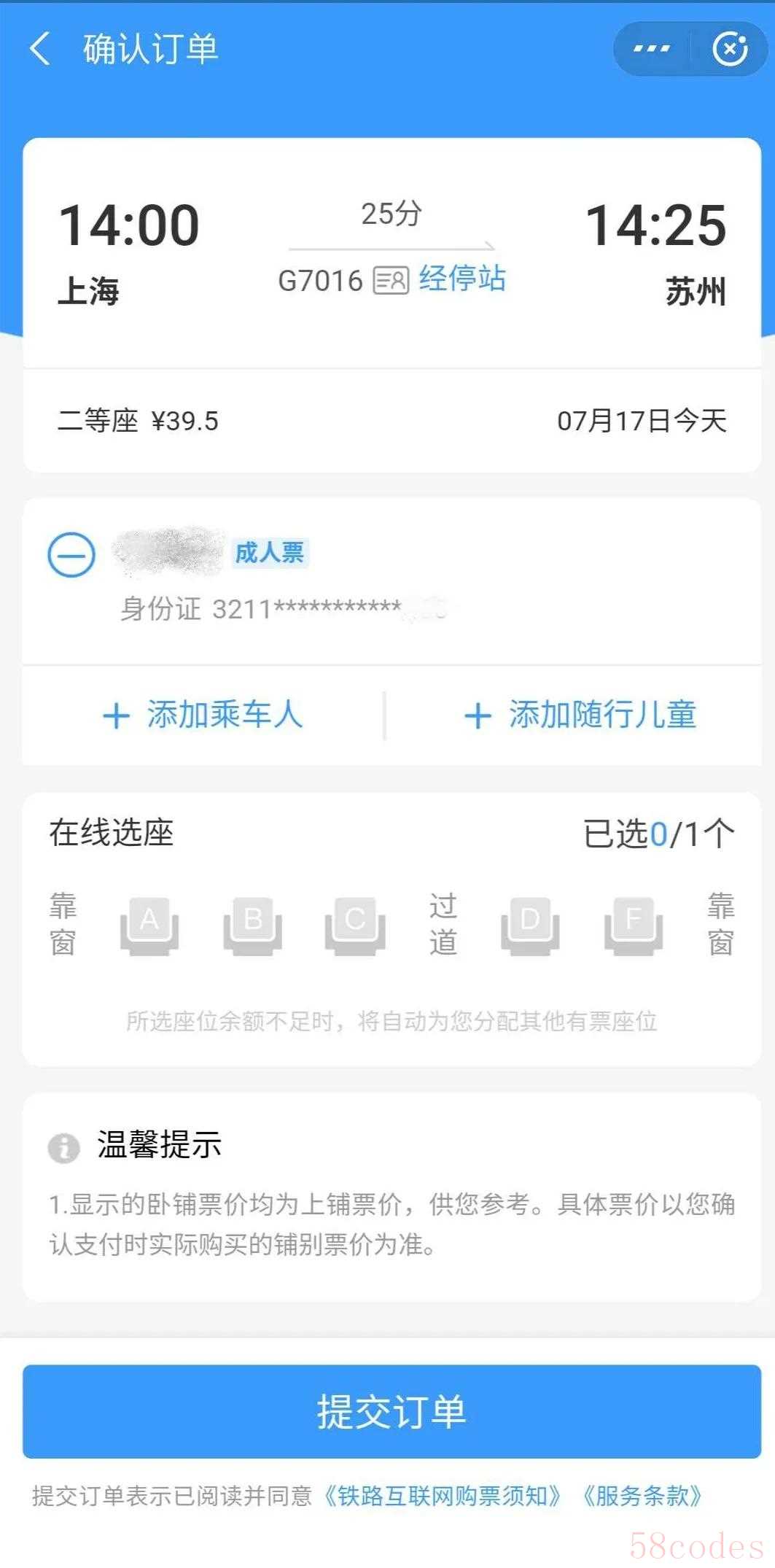
Task: View the 经停站 stop list
Action: 462,279
